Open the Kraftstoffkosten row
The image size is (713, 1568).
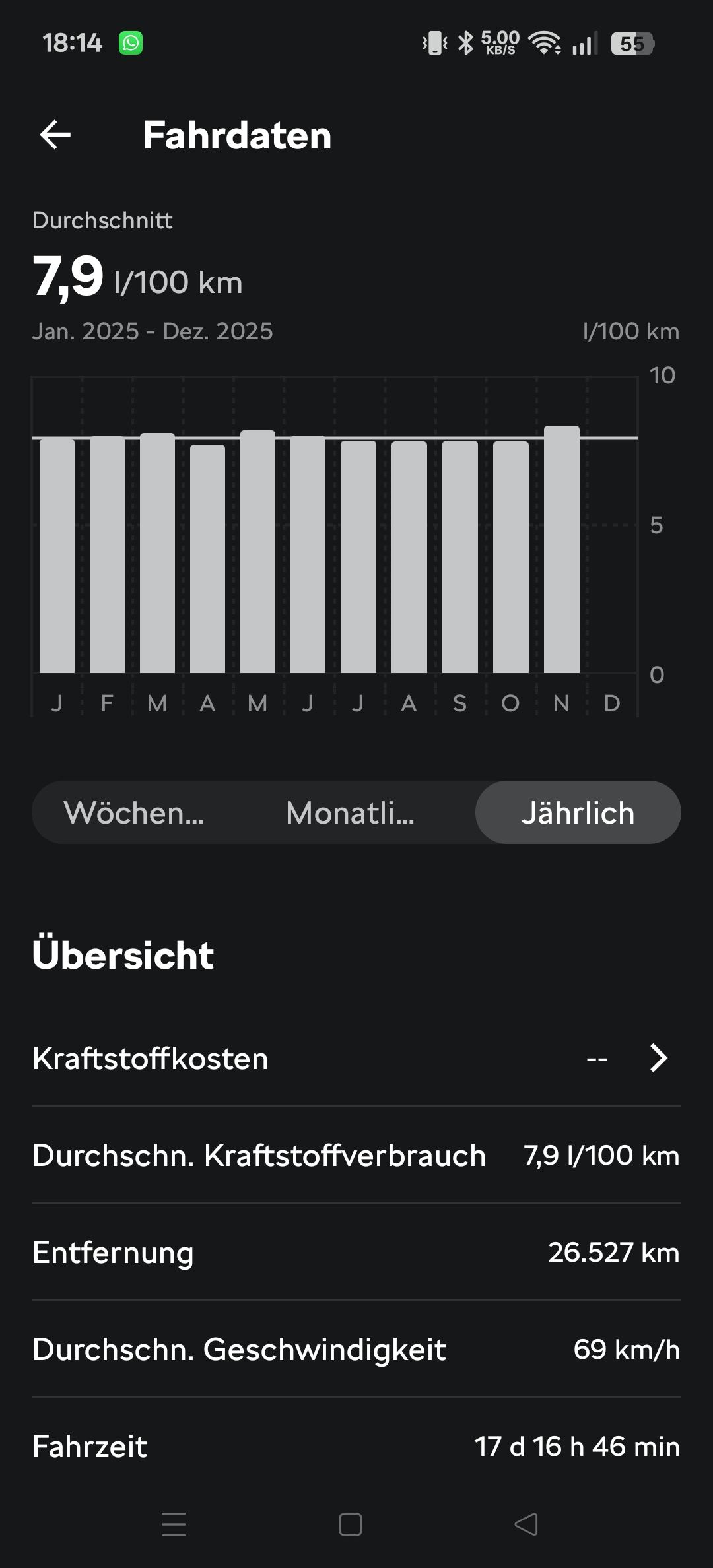point(356,1059)
